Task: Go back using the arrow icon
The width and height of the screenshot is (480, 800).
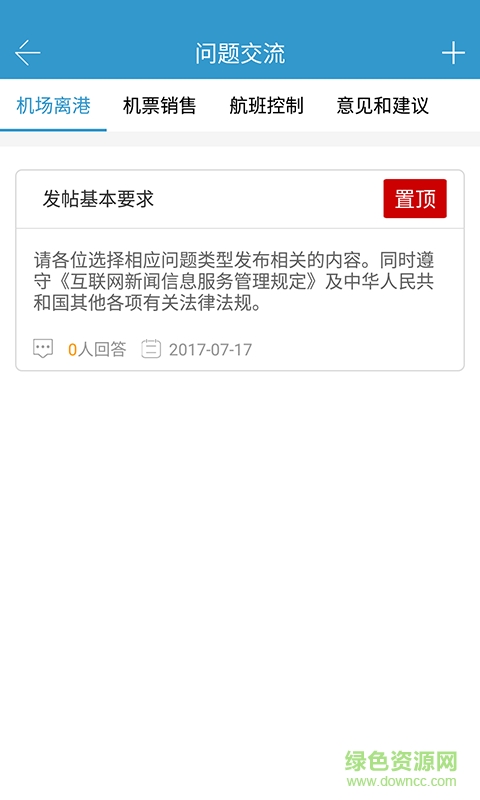Action: tap(28, 53)
